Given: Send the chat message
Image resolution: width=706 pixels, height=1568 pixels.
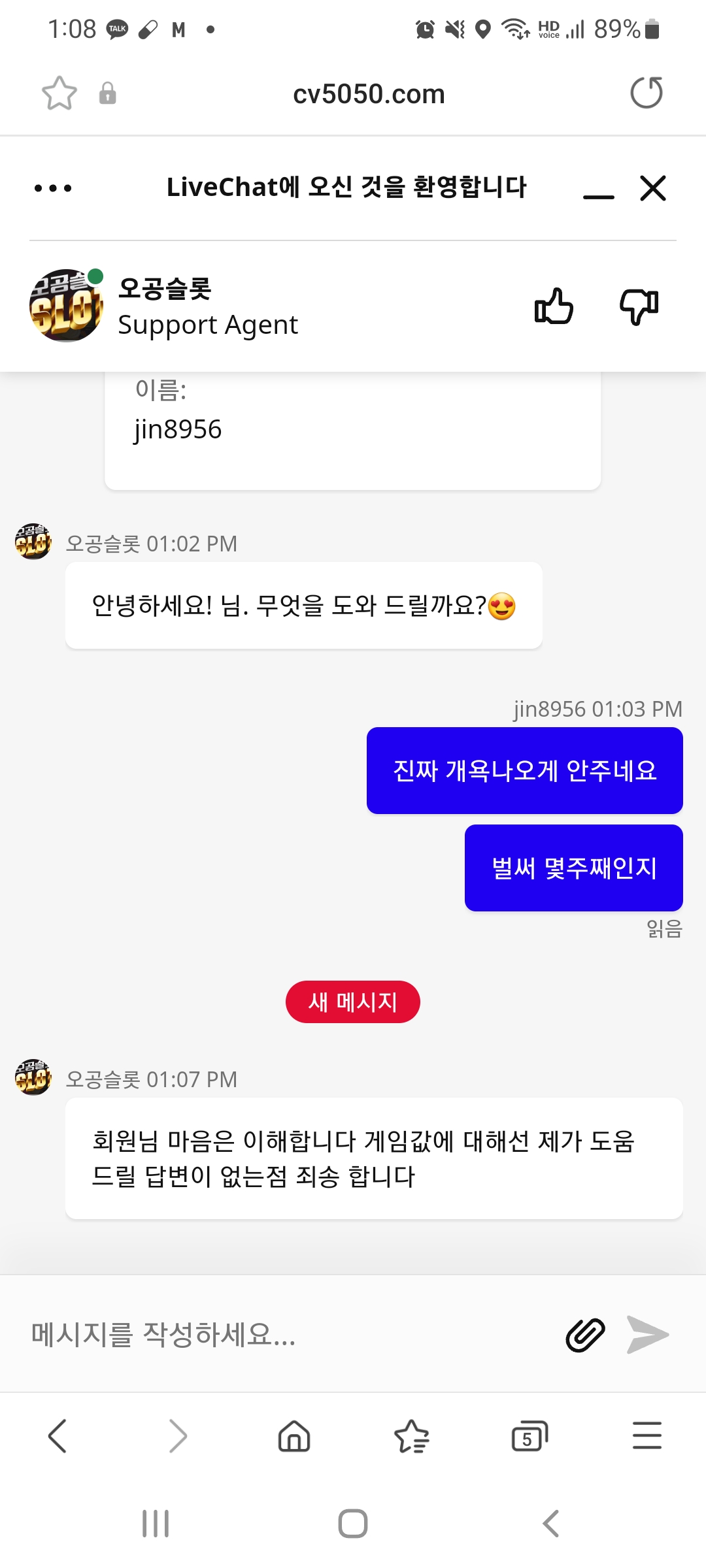Looking at the screenshot, I should [647, 1334].
